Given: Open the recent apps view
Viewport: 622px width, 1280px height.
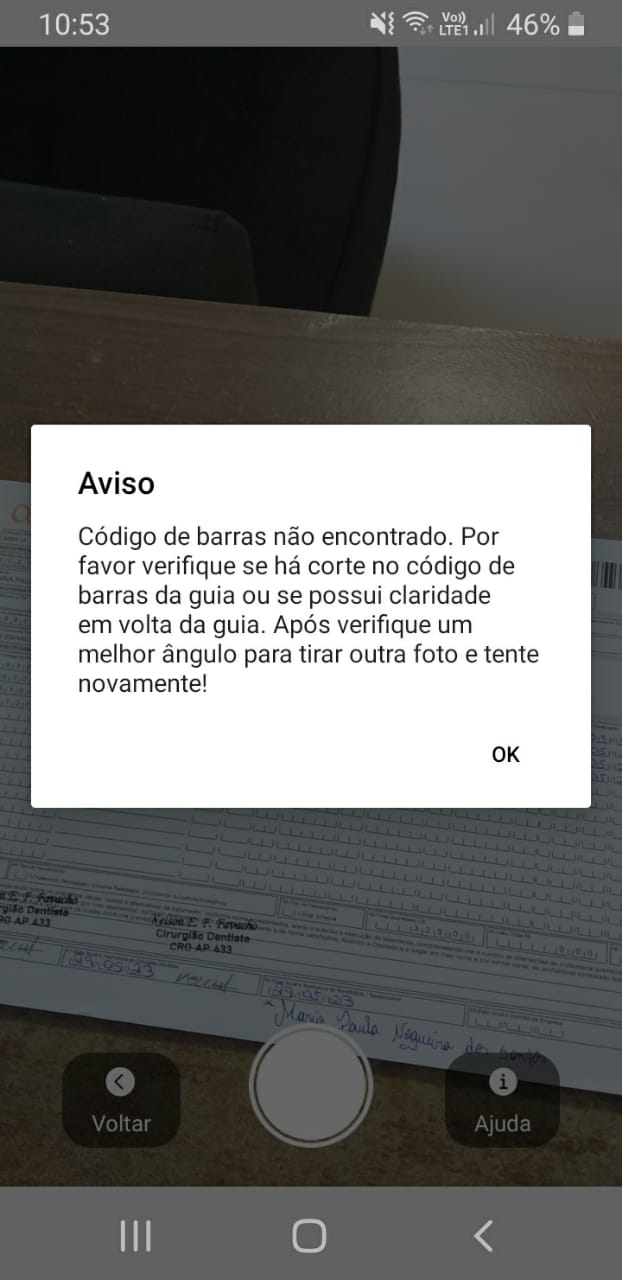Looking at the screenshot, I should [x=135, y=1236].
